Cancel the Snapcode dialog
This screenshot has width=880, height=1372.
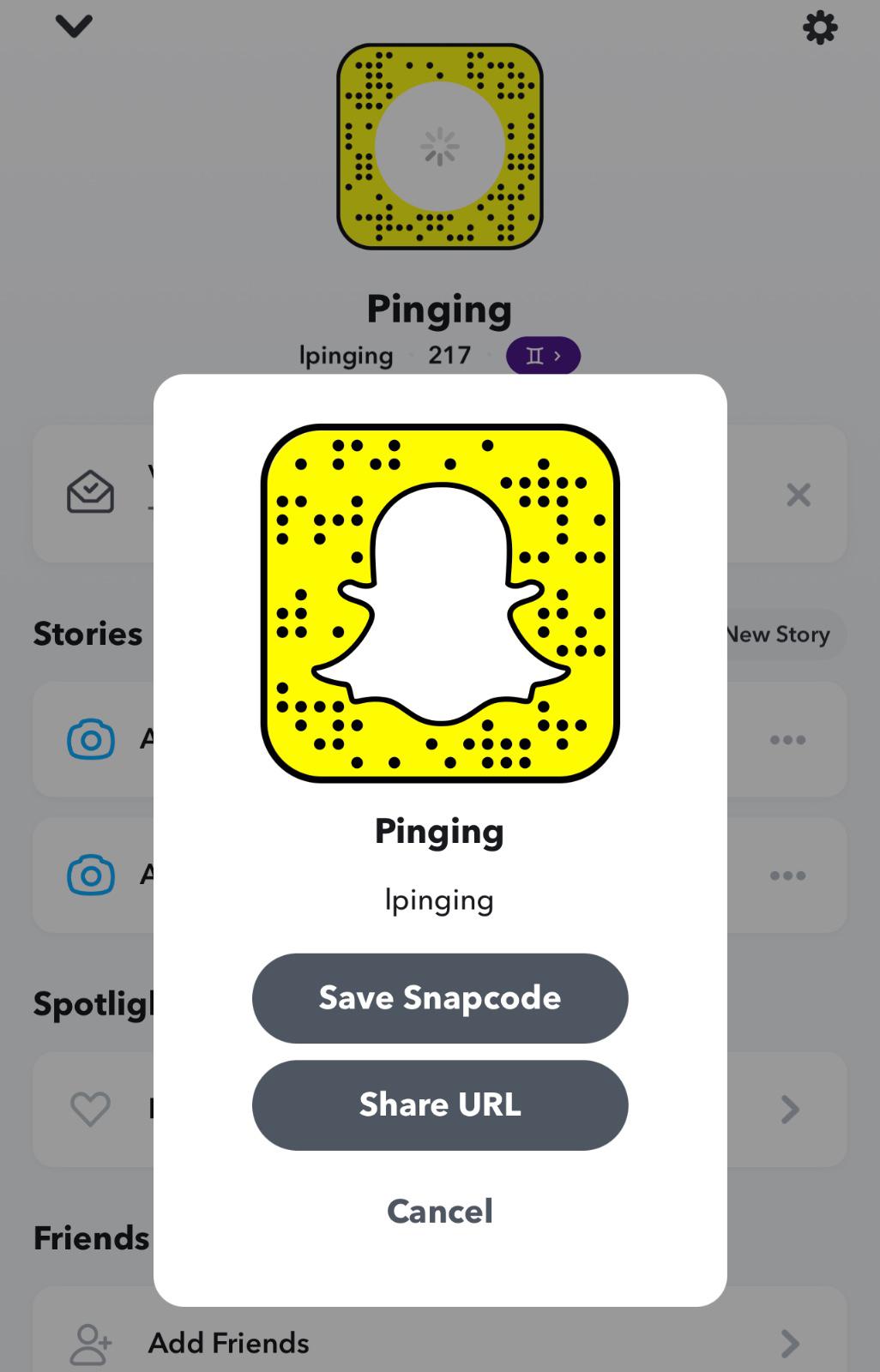439,1211
